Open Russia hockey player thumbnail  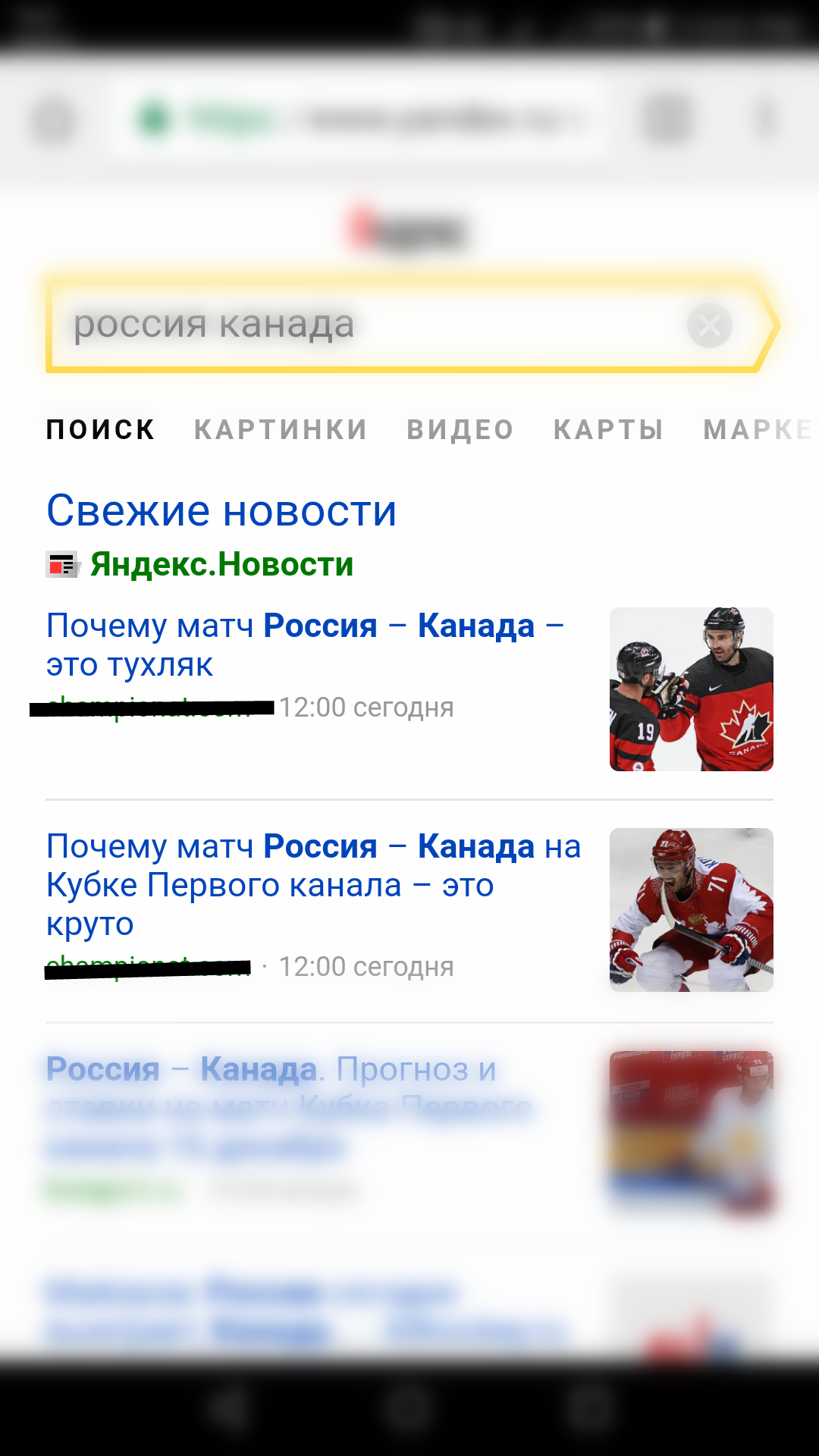point(691,910)
